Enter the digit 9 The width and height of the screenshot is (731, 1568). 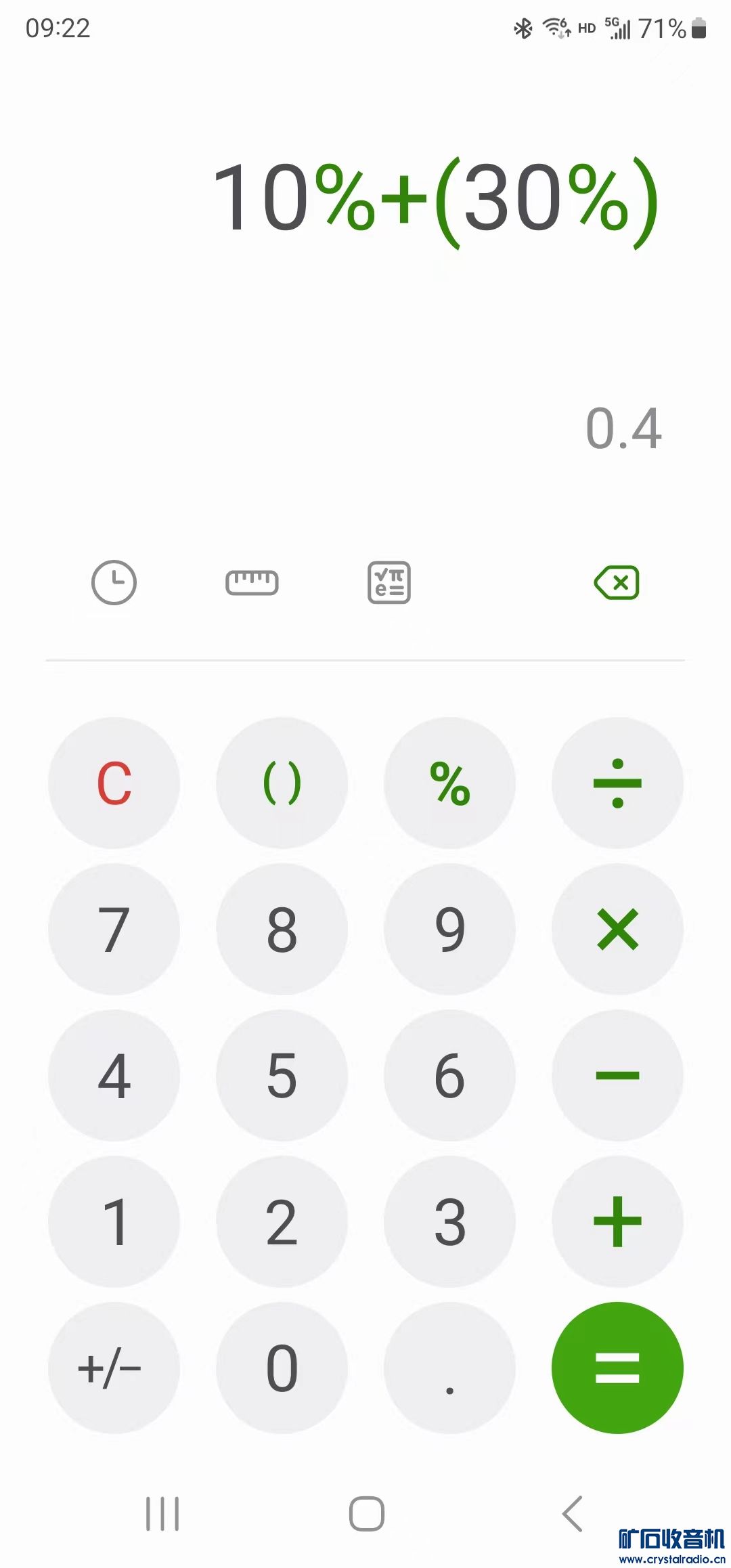449,929
